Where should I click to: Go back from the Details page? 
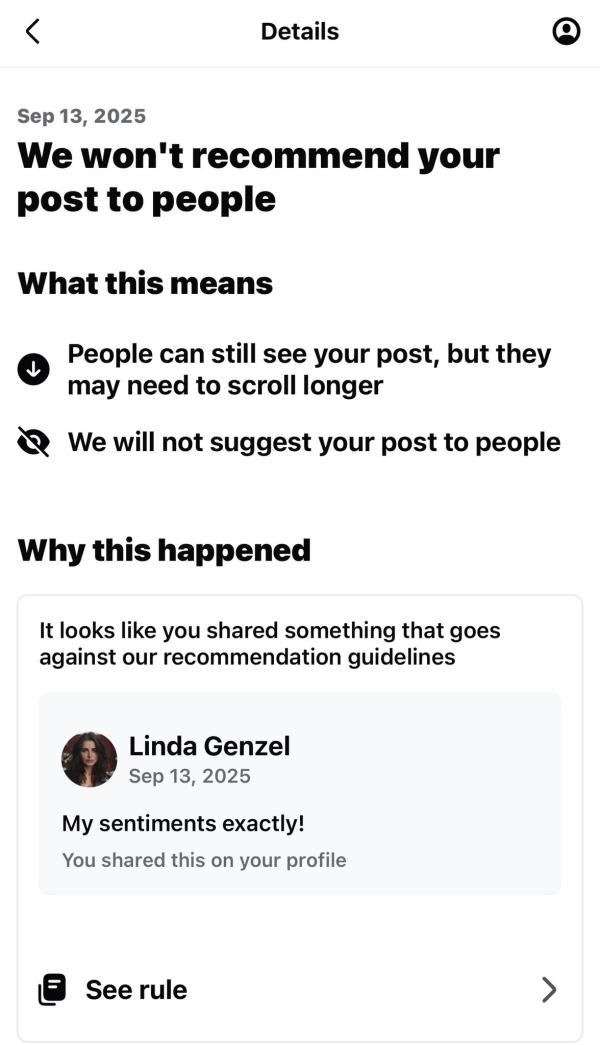point(33,32)
